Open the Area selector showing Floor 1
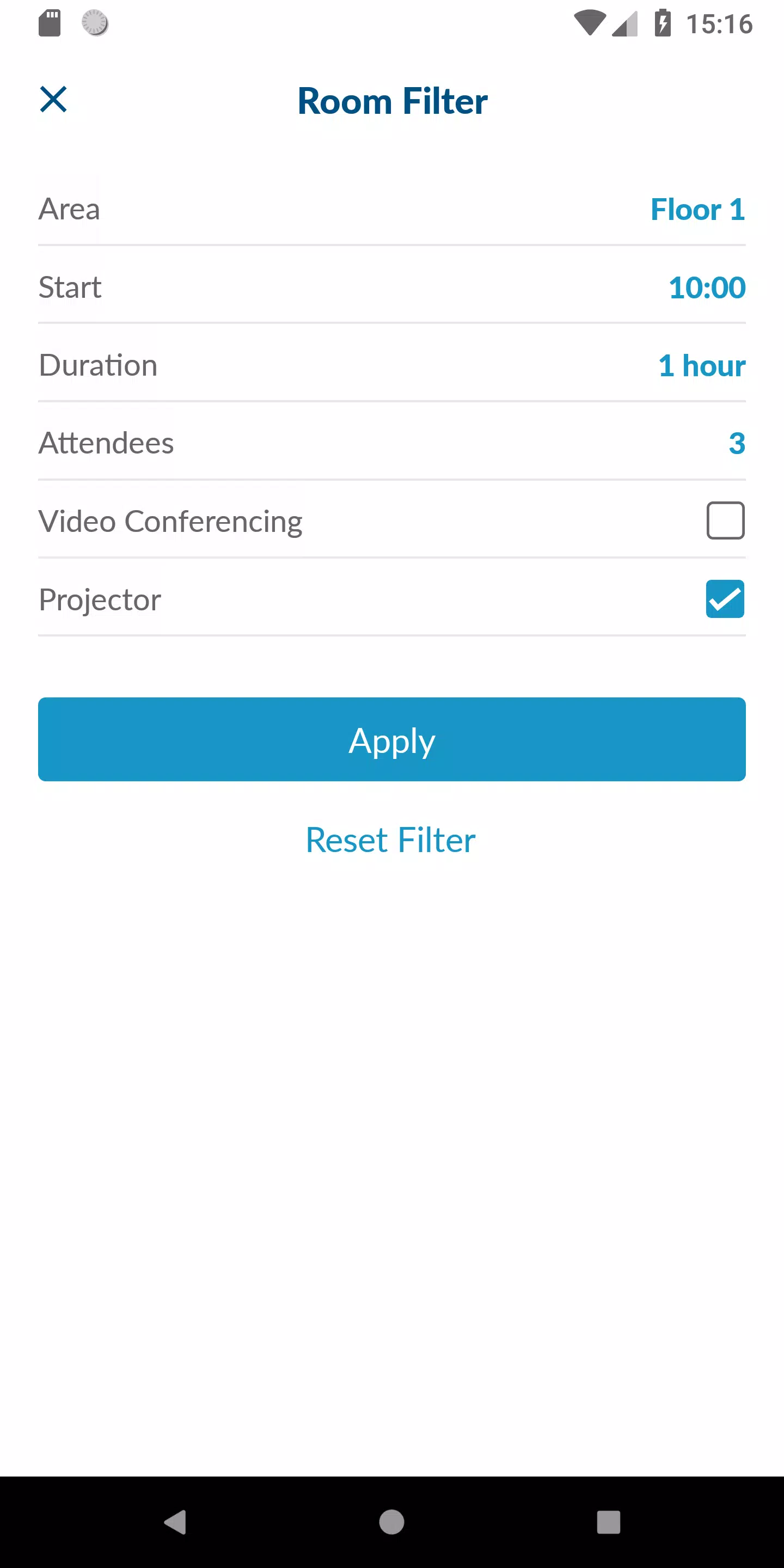 tap(697, 209)
